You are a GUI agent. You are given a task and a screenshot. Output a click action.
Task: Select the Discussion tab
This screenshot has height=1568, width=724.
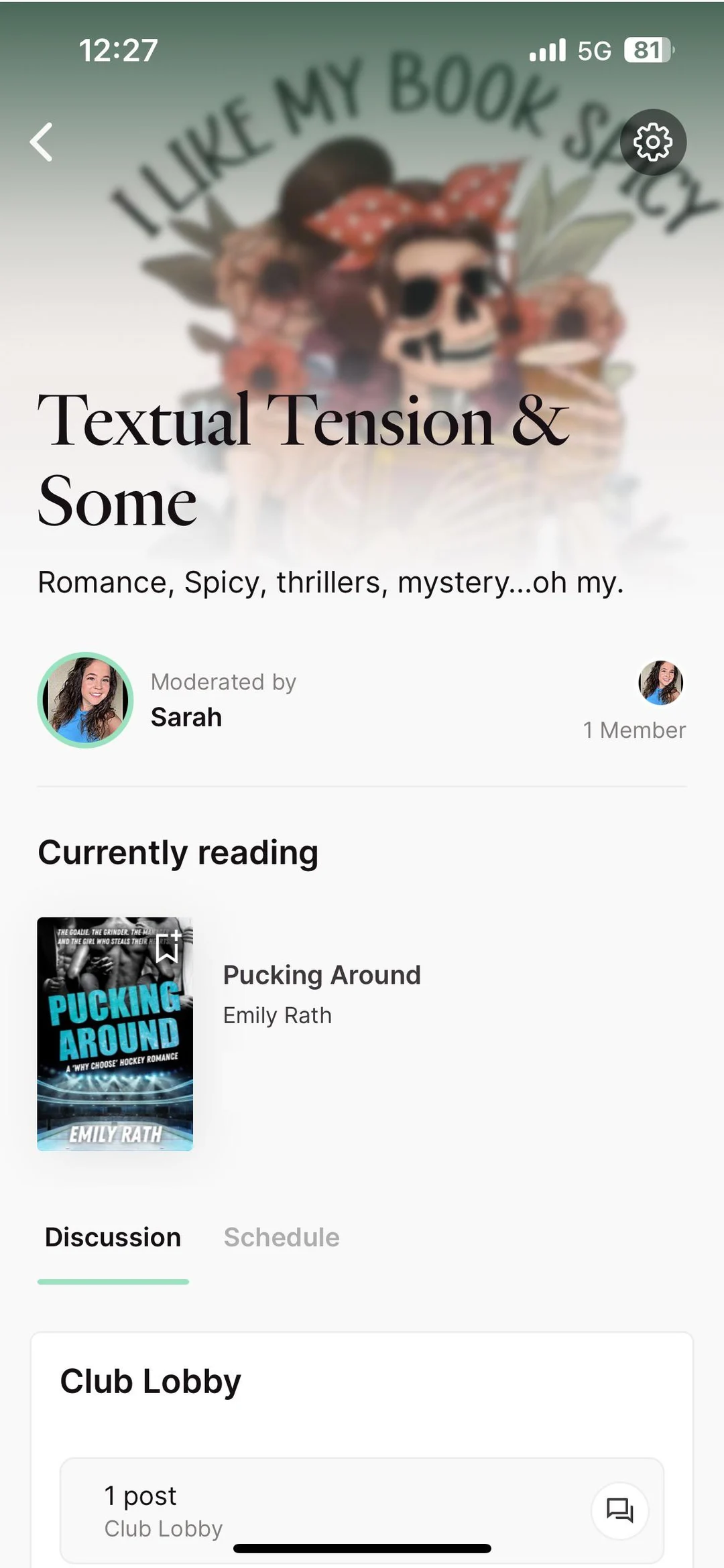pos(112,1238)
